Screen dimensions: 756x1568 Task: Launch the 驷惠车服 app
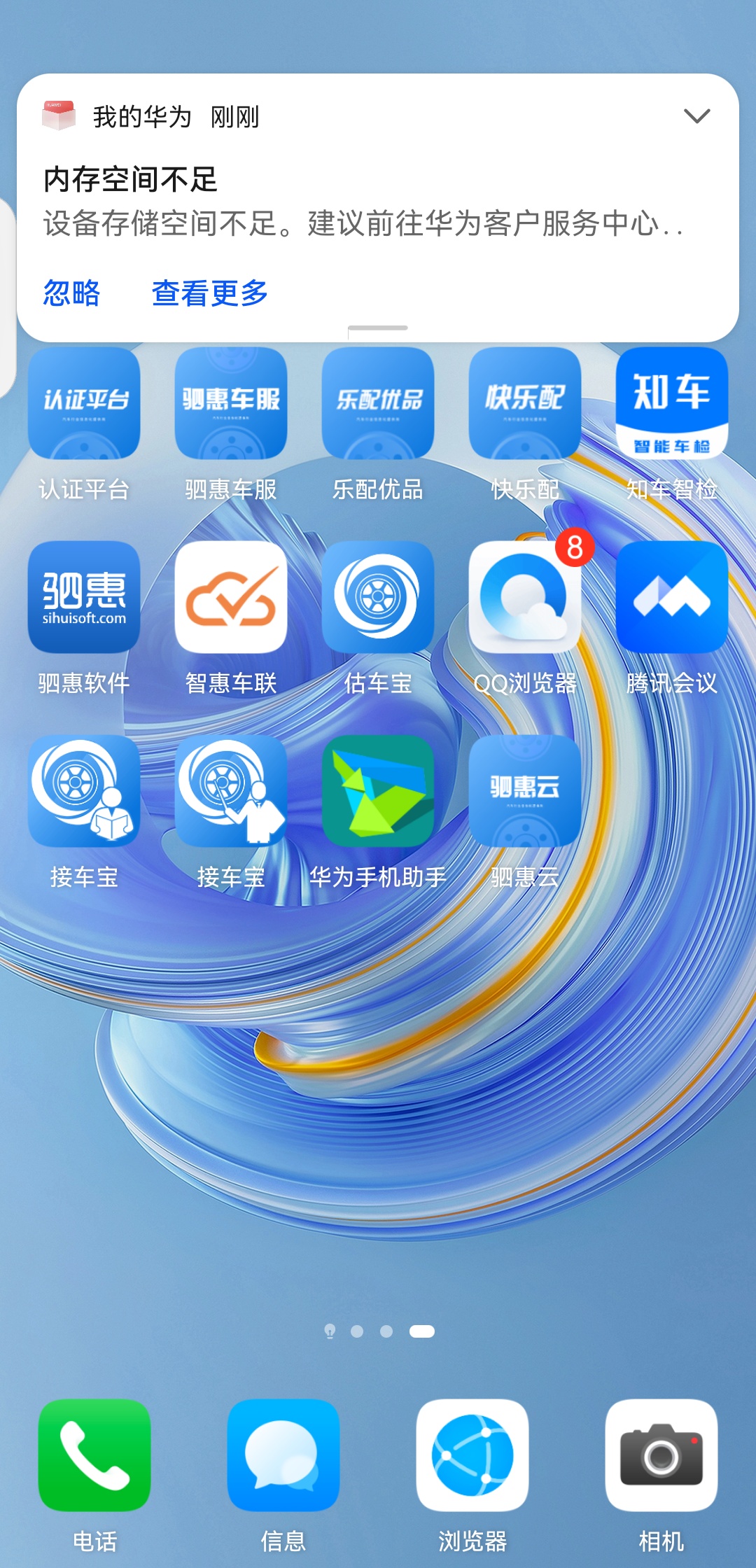coord(231,403)
